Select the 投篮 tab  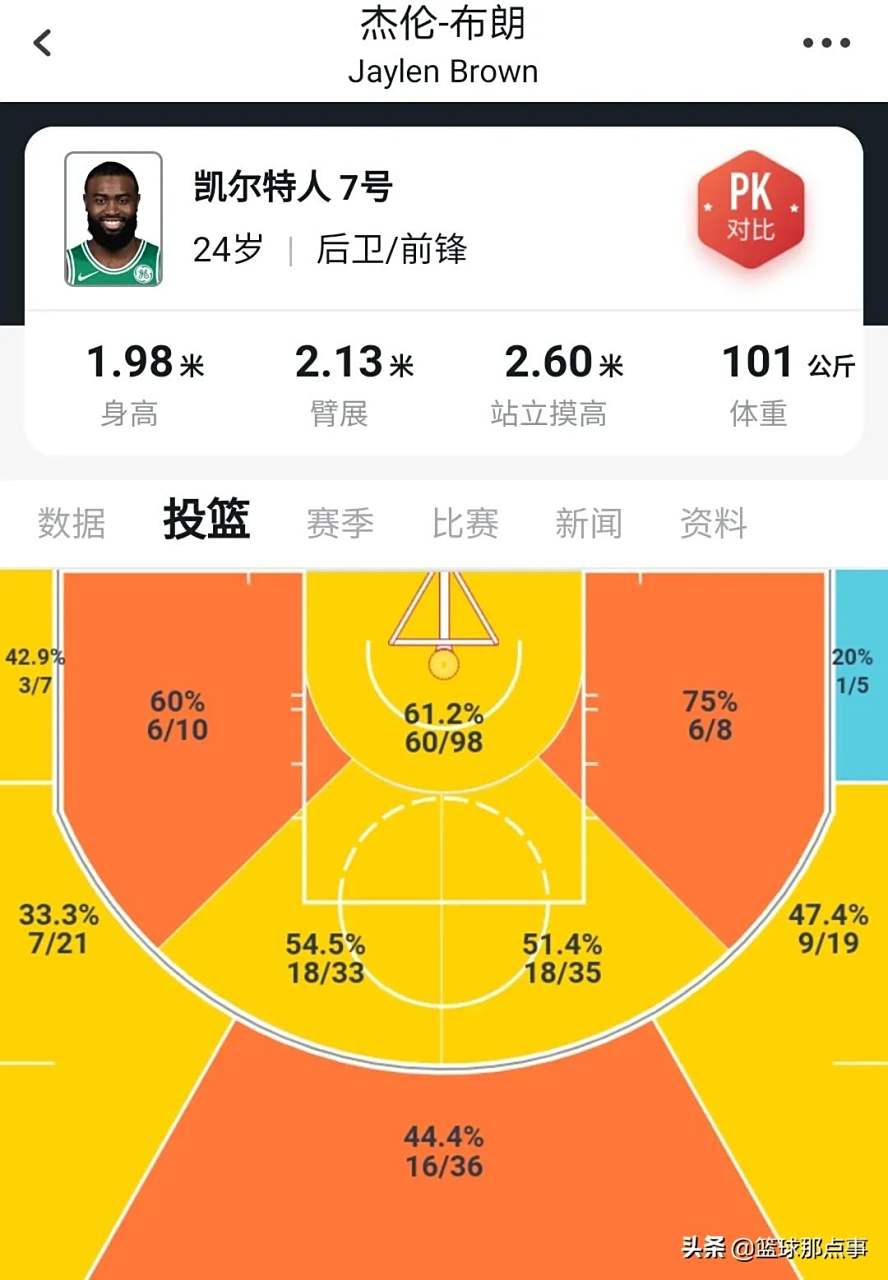(206, 521)
